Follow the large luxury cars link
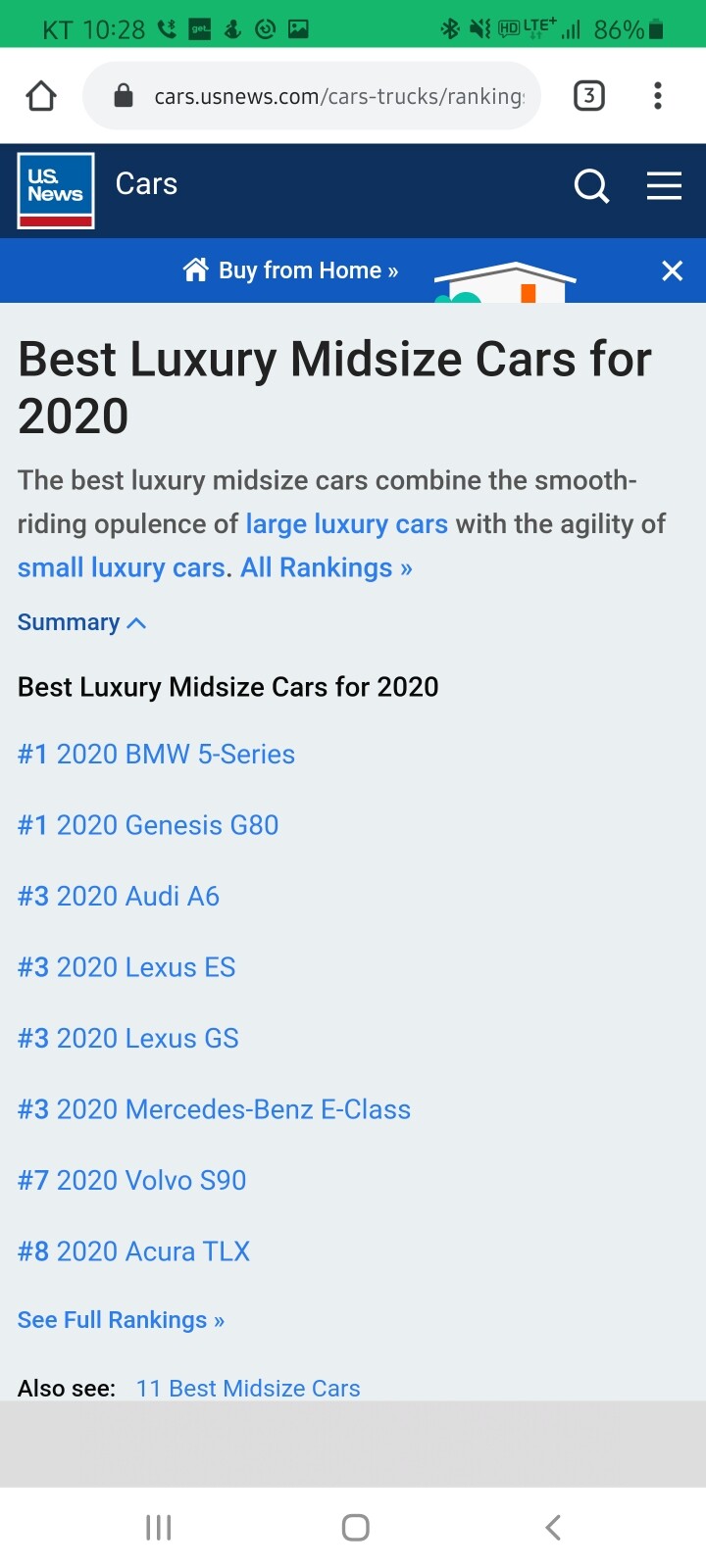Viewport: 706px width, 1568px height. 346,524
